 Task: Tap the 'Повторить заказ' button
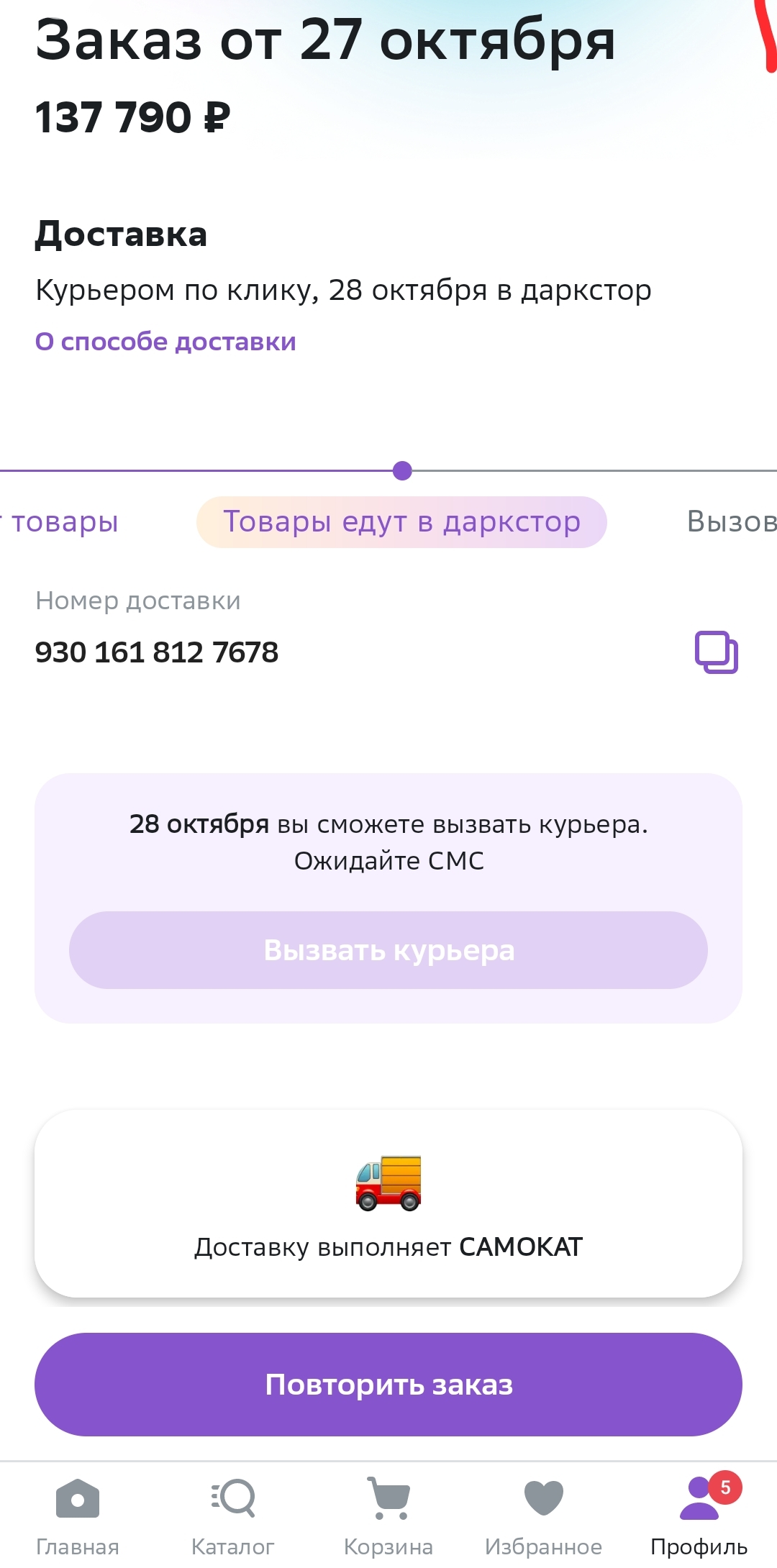[x=388, y=1385]
